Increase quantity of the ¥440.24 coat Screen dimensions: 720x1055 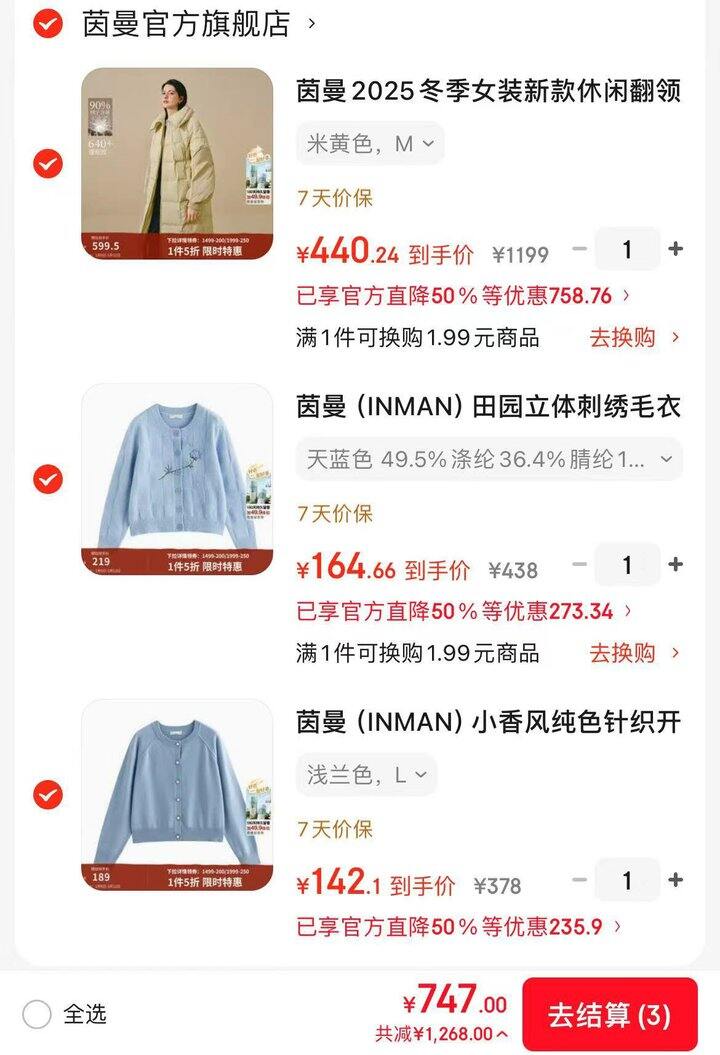tap(676, 249)
